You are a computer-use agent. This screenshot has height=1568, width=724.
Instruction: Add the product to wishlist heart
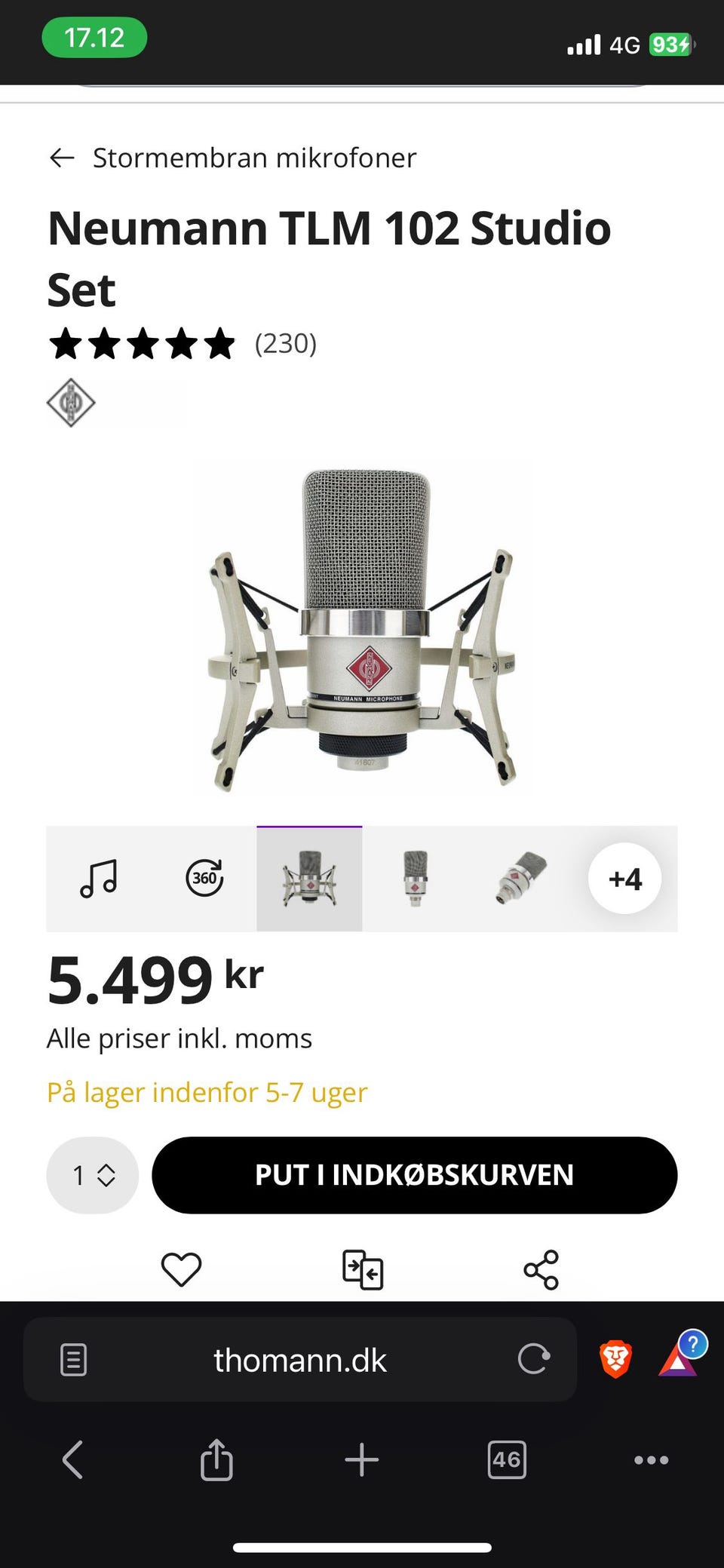pos(182,1269)
